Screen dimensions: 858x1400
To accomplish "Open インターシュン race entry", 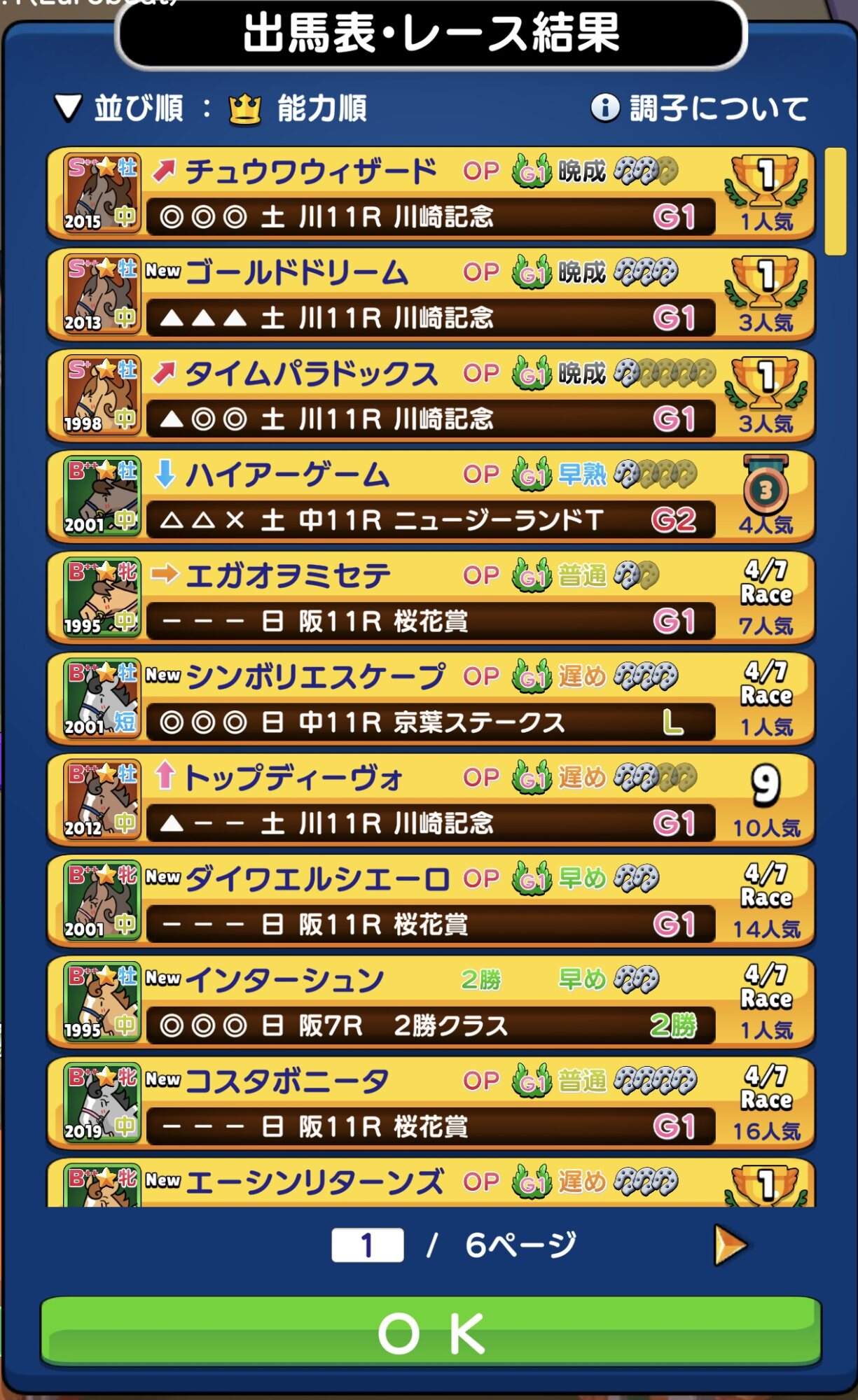I will click(430, 1002).
